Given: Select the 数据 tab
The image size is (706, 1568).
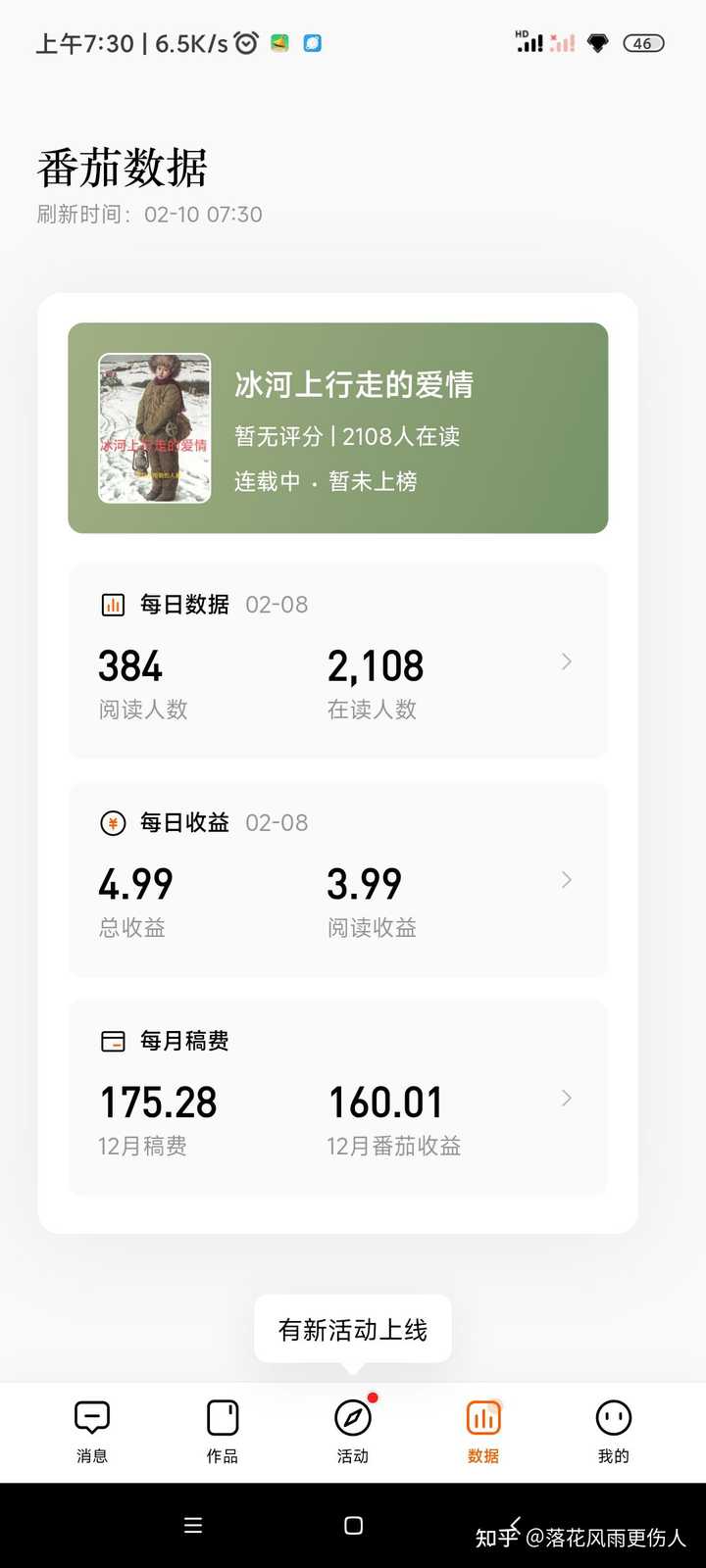Looking at the screenshot, I should click(x=483, y=1430).
